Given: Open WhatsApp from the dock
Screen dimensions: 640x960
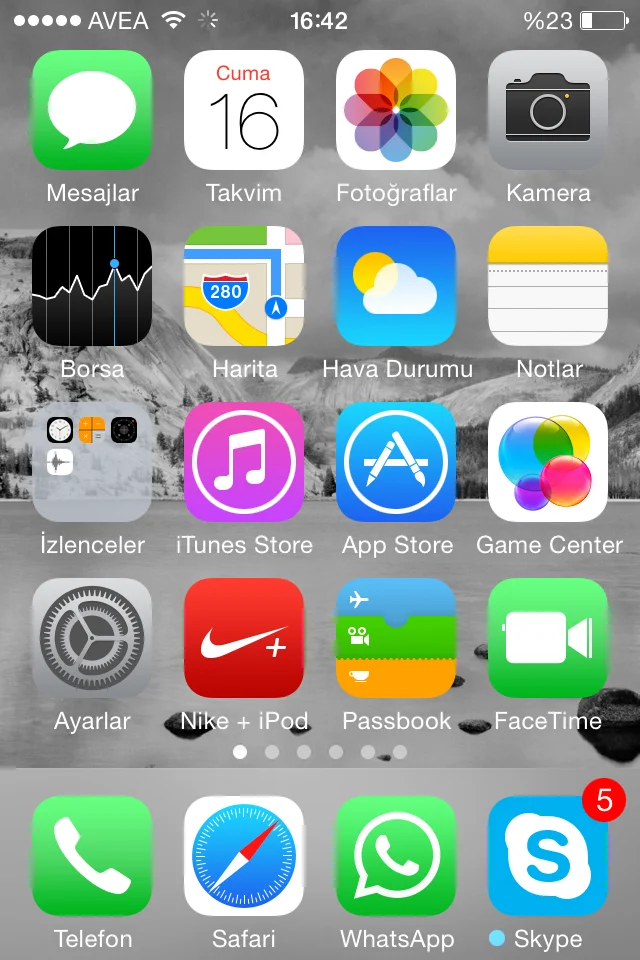Looking at the screenshot, I should [x=396, y=856].
